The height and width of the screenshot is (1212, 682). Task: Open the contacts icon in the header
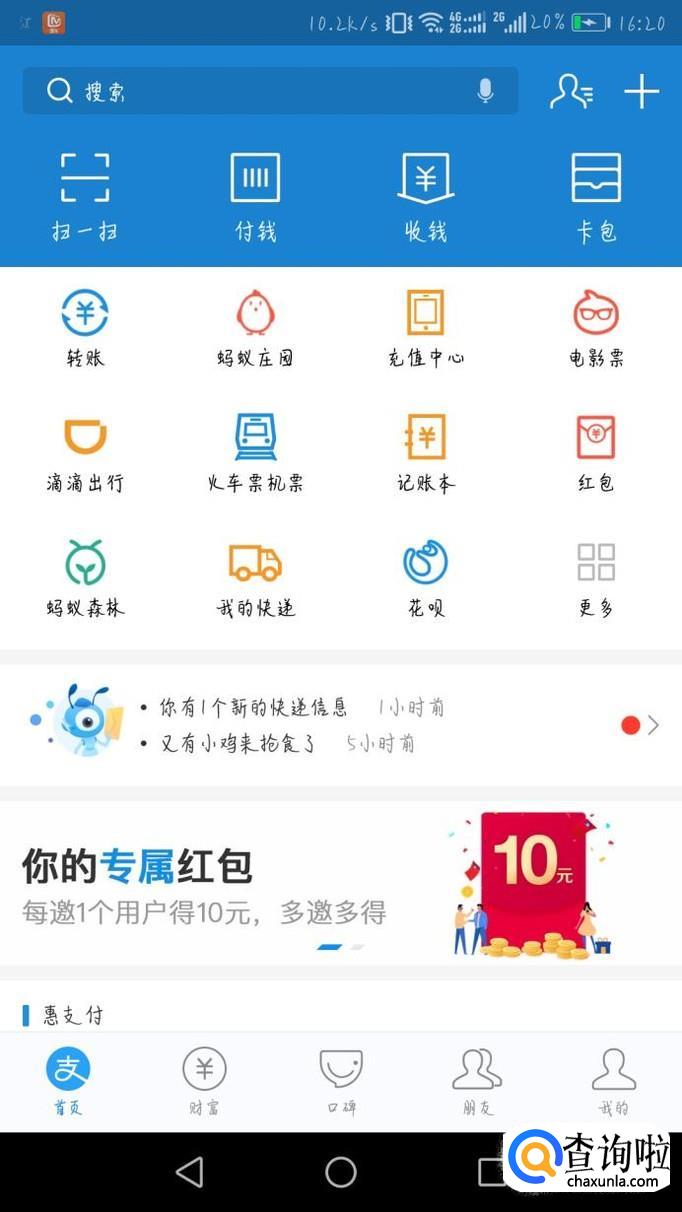571,92
